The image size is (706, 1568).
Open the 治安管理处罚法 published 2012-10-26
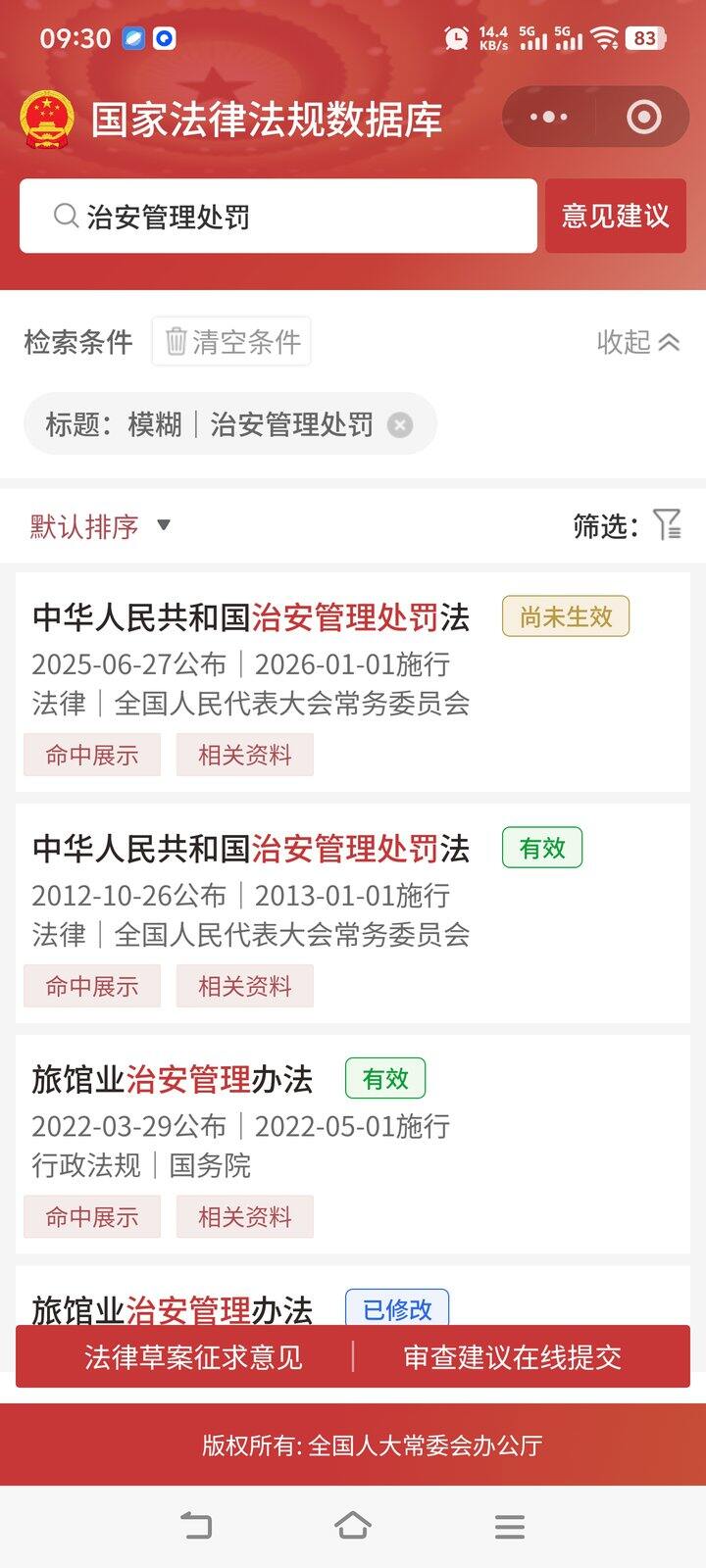(251, 849)
